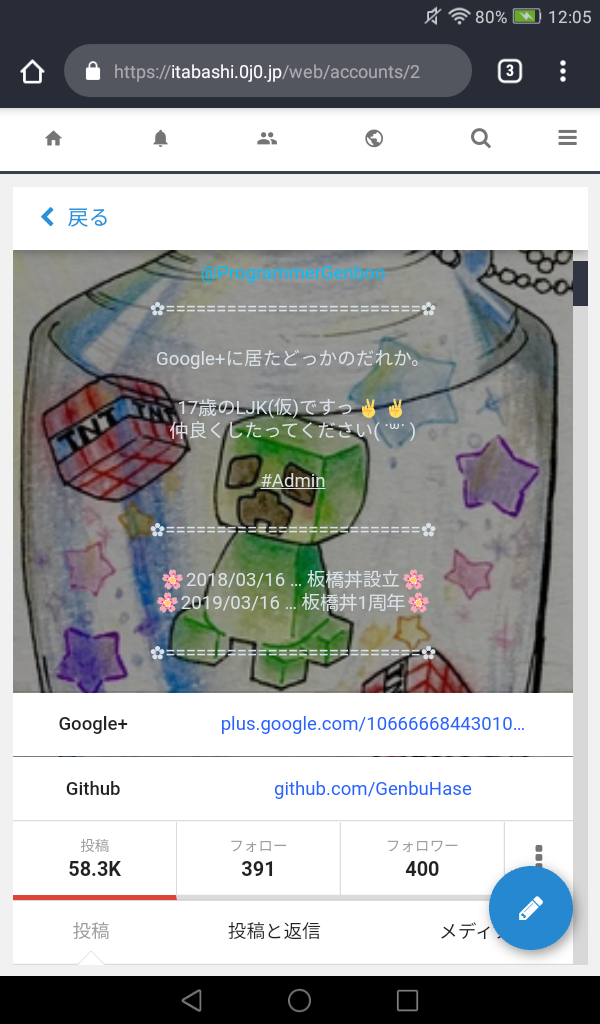Tap the system back button

click(x=192, y=1000)
